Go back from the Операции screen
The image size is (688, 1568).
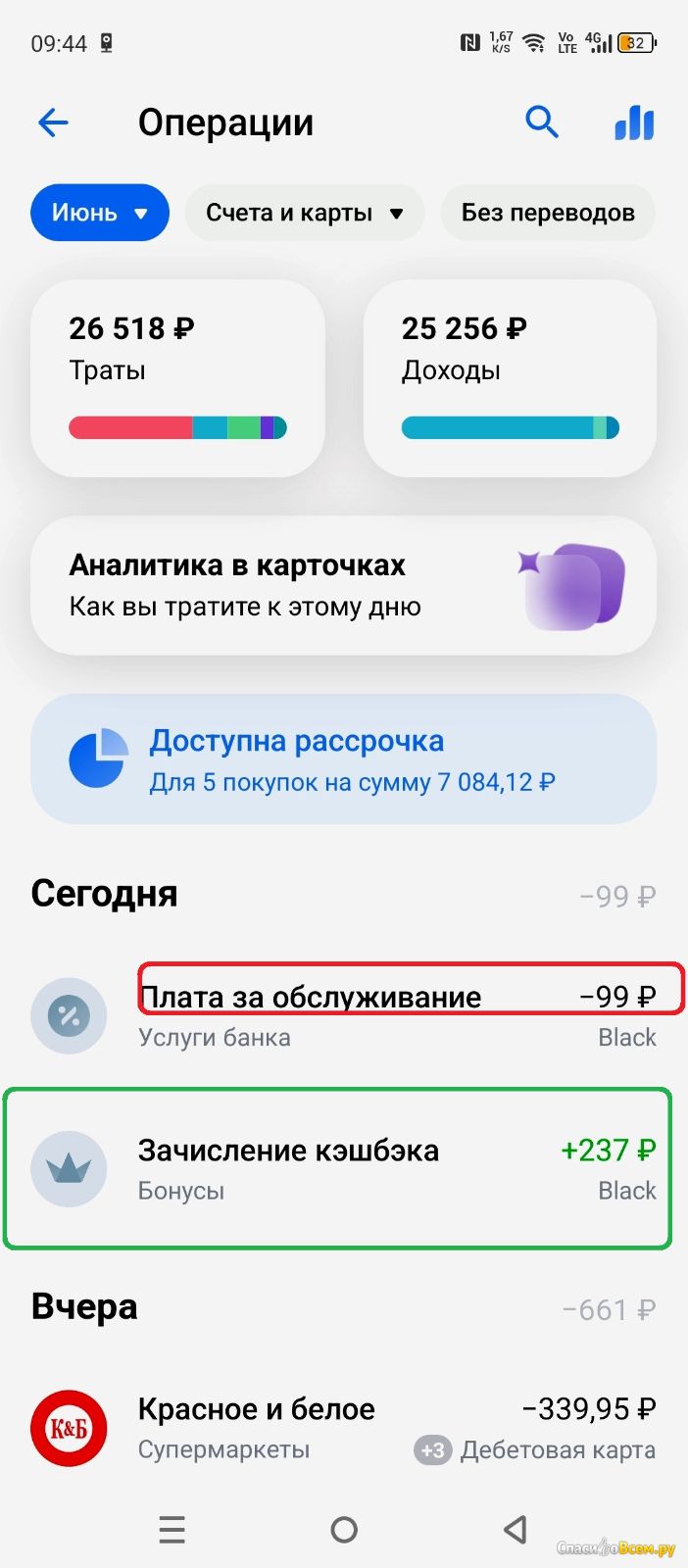[x=53, y=122]
